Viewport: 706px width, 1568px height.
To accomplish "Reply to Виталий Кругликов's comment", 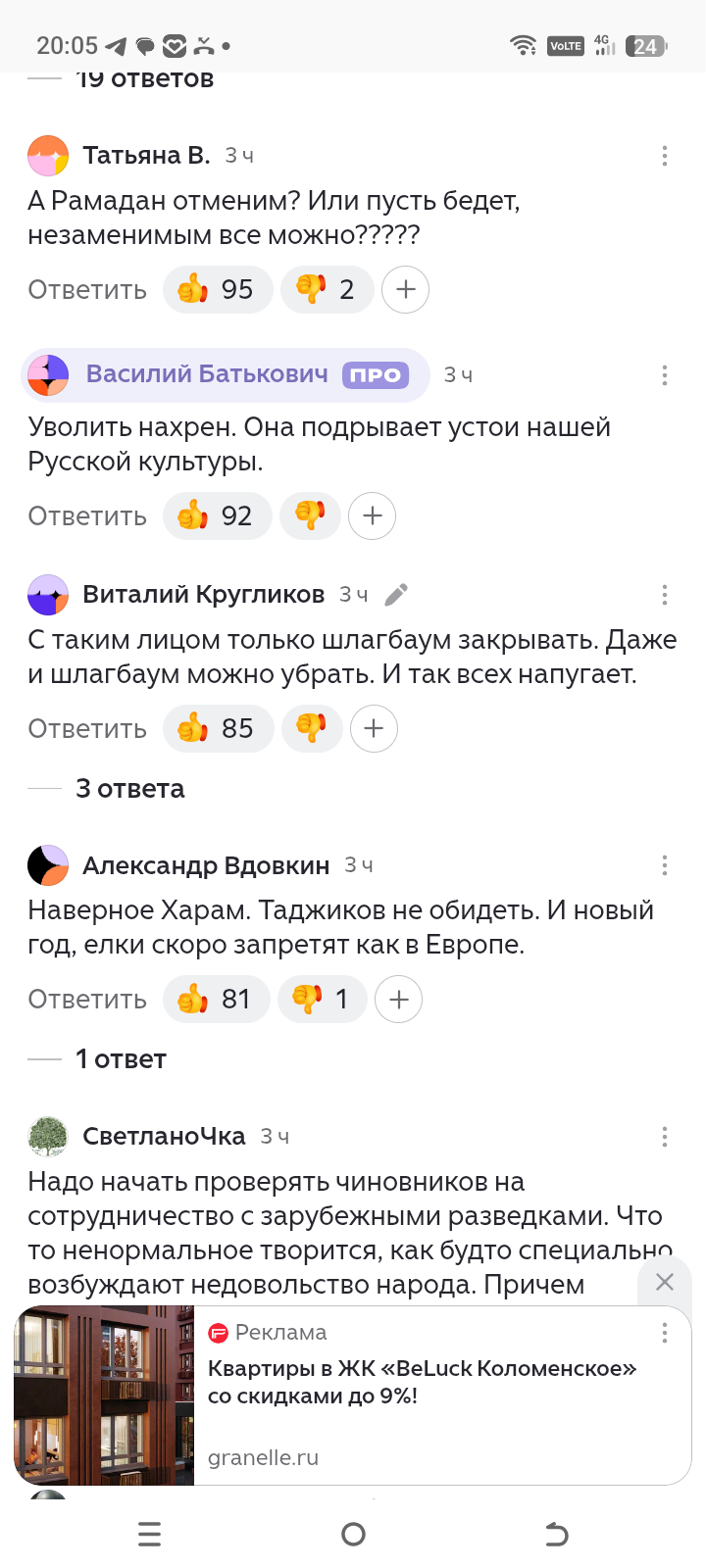I will click(x=87, y=729).
